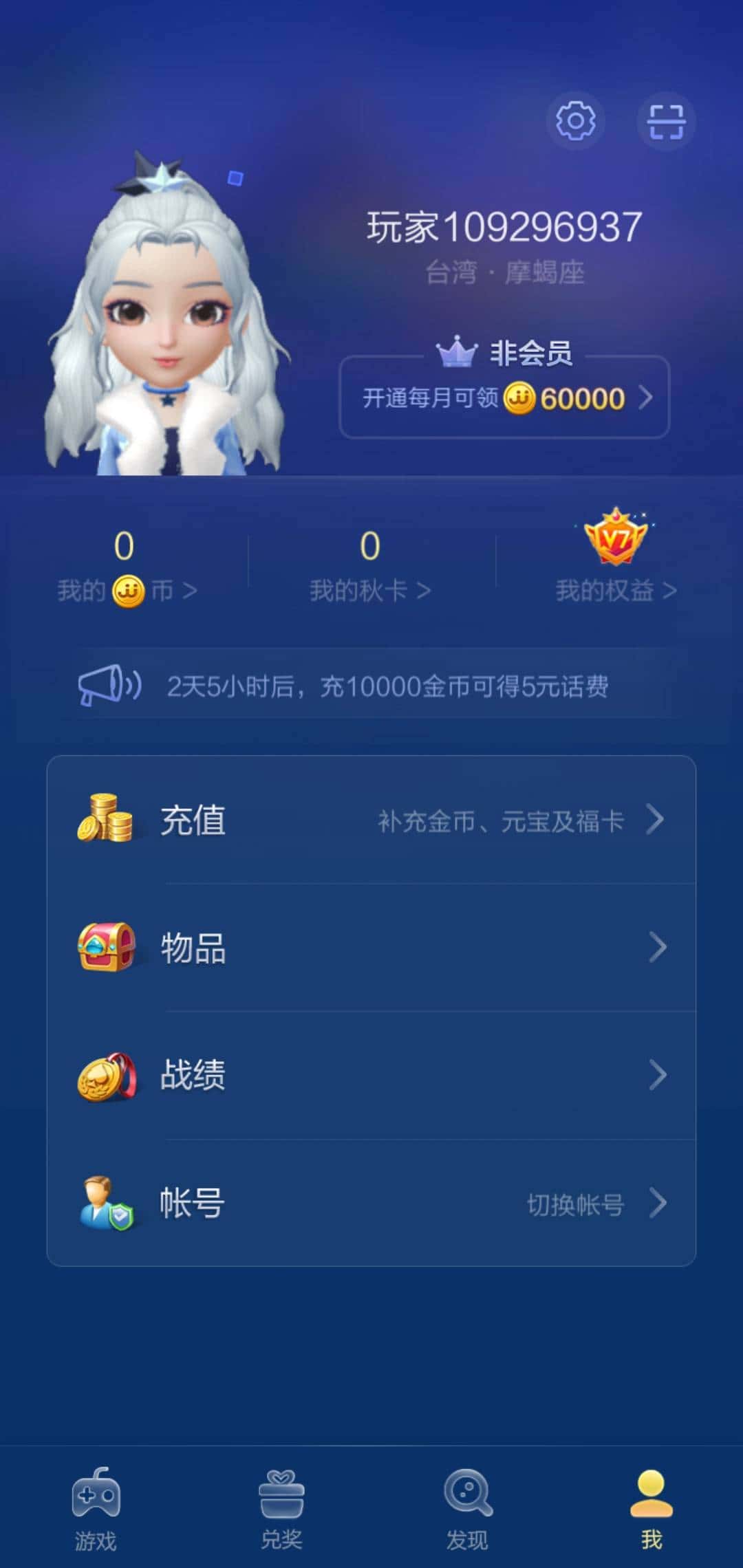Open the medal icon beside 战绩
Viewport: 743px width, 1568px height.
coord(108,1078)
